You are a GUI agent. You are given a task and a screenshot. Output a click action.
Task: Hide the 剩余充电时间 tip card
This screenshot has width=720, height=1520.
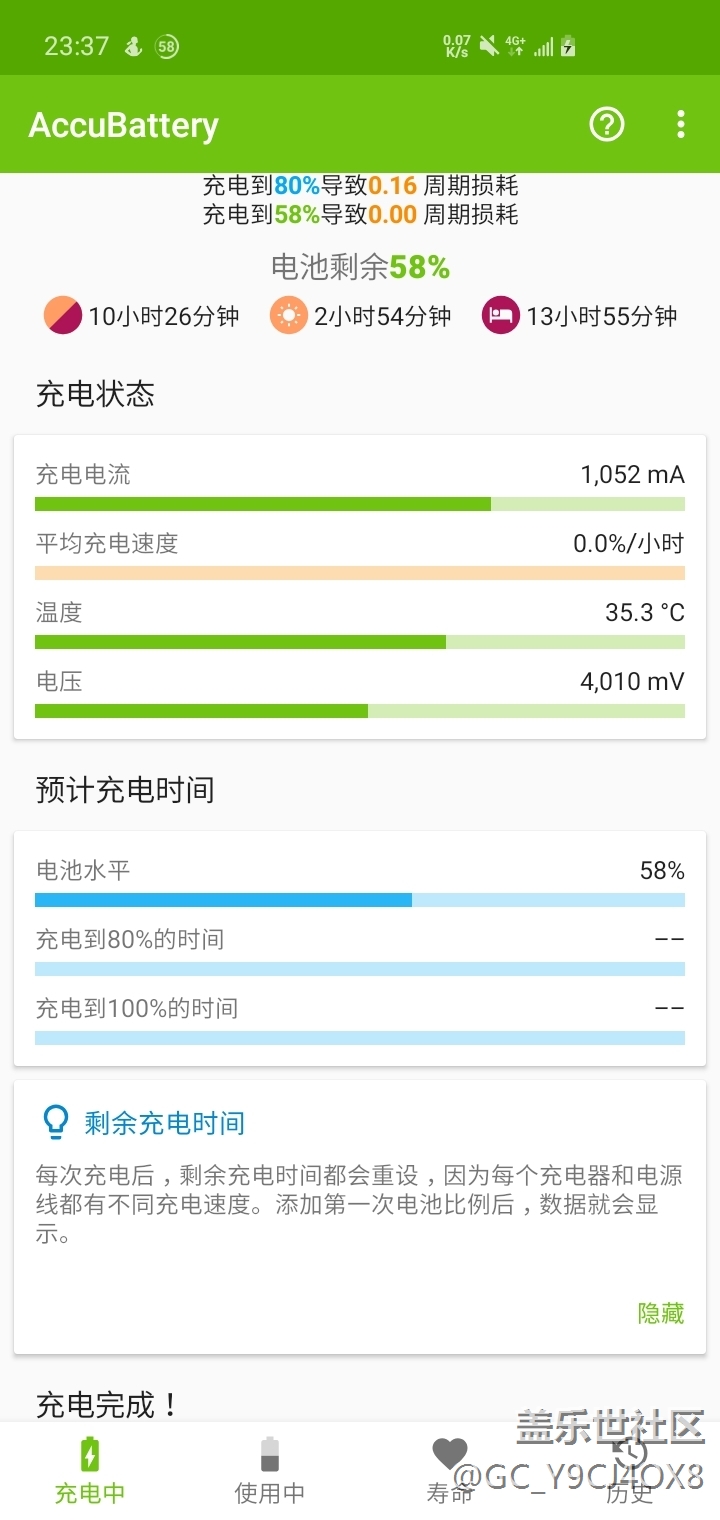(x=660, y=1313)
